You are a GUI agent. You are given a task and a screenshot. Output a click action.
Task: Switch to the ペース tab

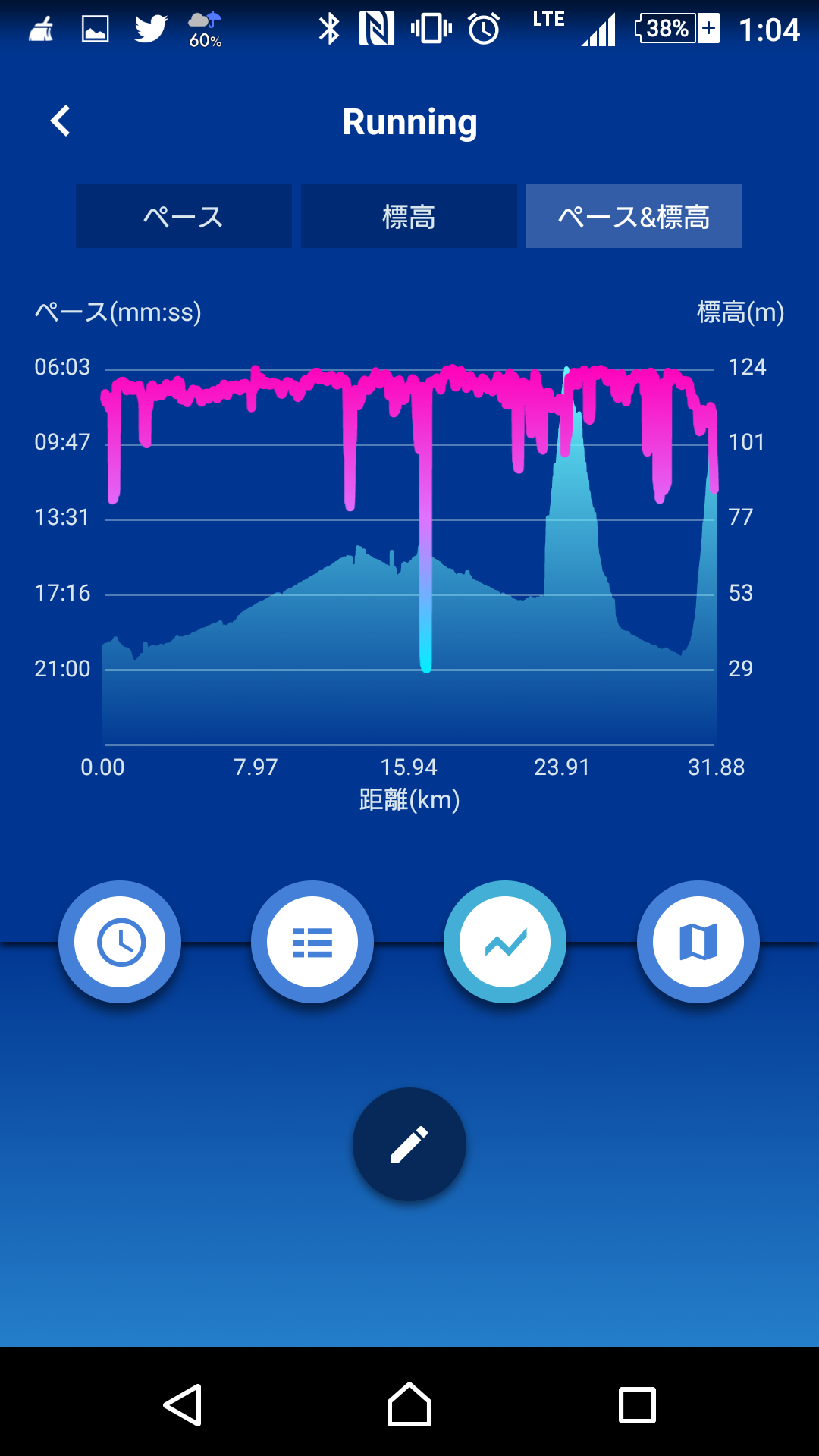(184, 217)
